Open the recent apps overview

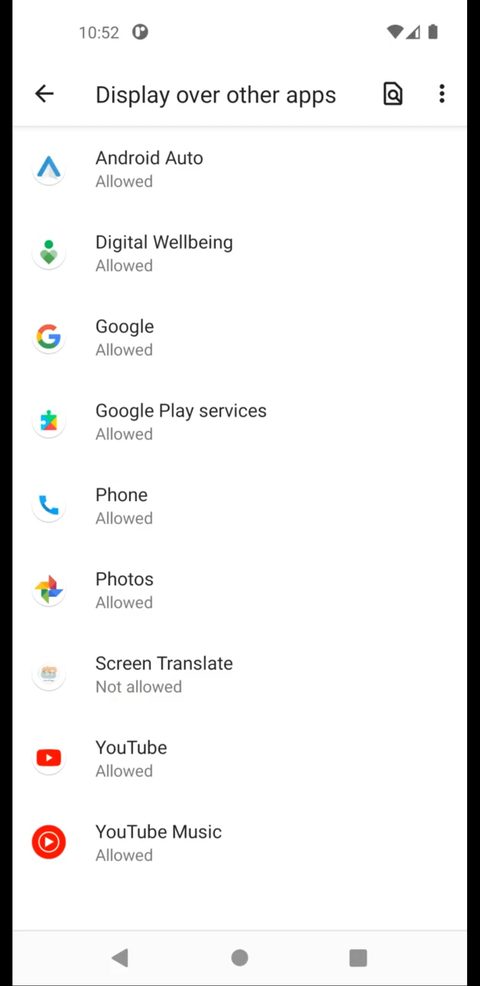358,957
